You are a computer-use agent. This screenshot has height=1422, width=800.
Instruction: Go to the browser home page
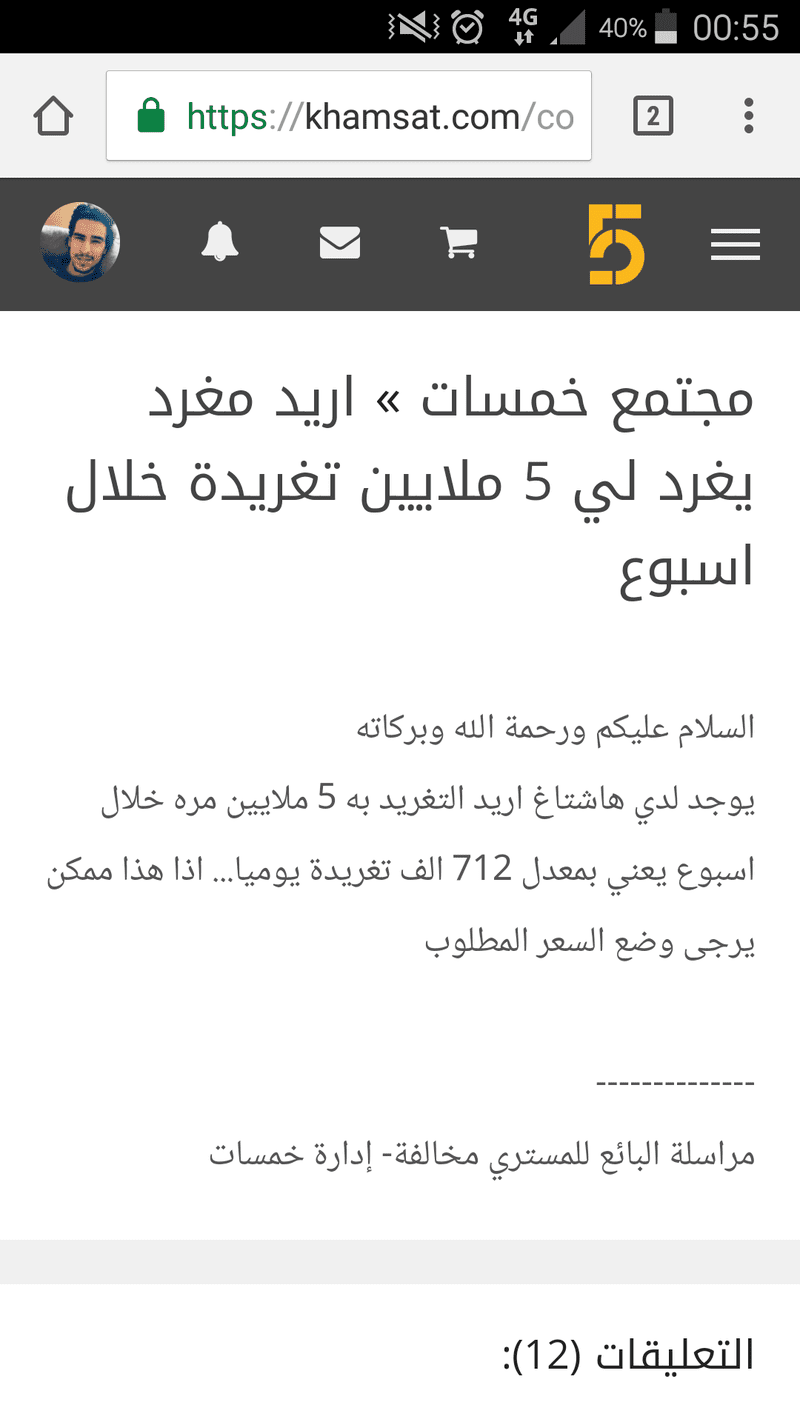[x=53, y=117]
